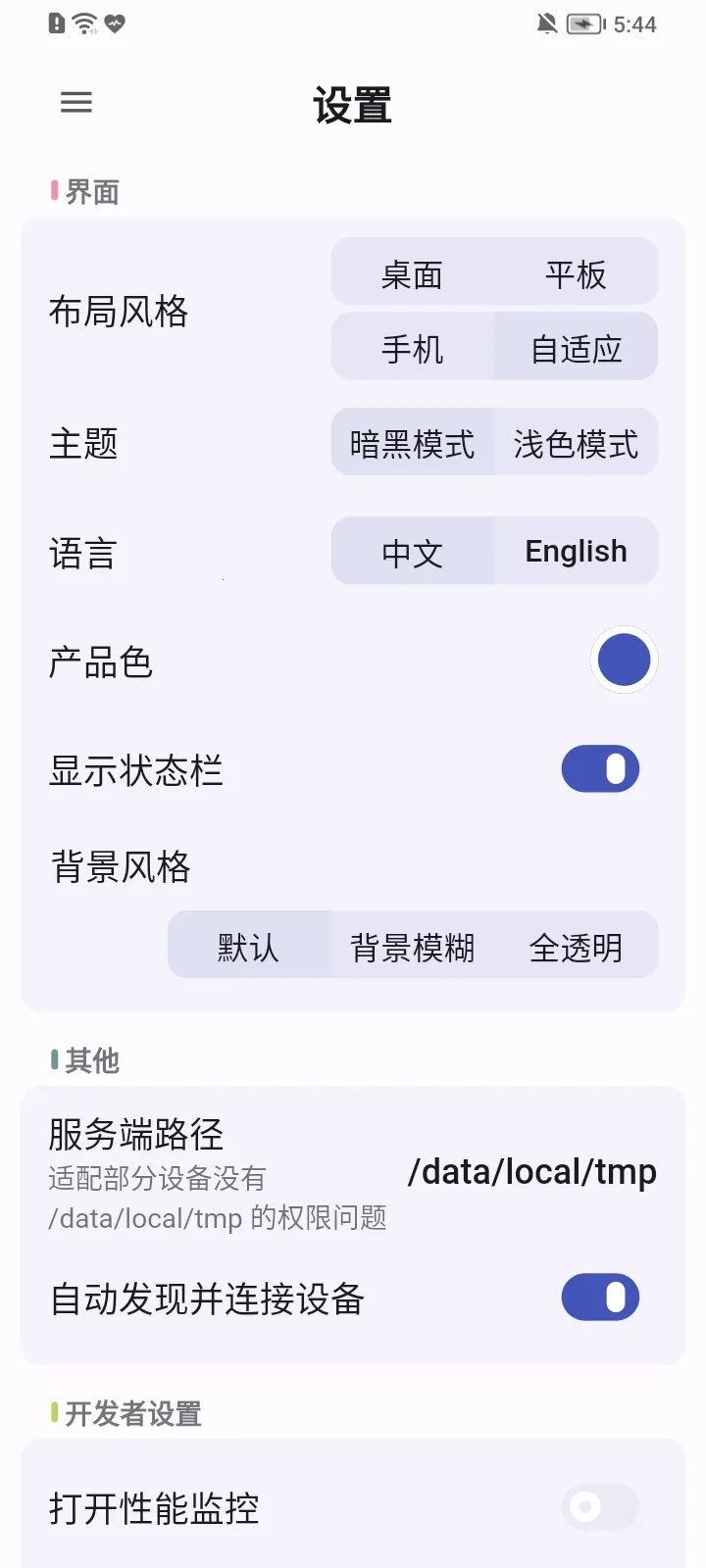706x1568 pixels.
Task: Switch layout style to 手机
Action: coord(412,349)
